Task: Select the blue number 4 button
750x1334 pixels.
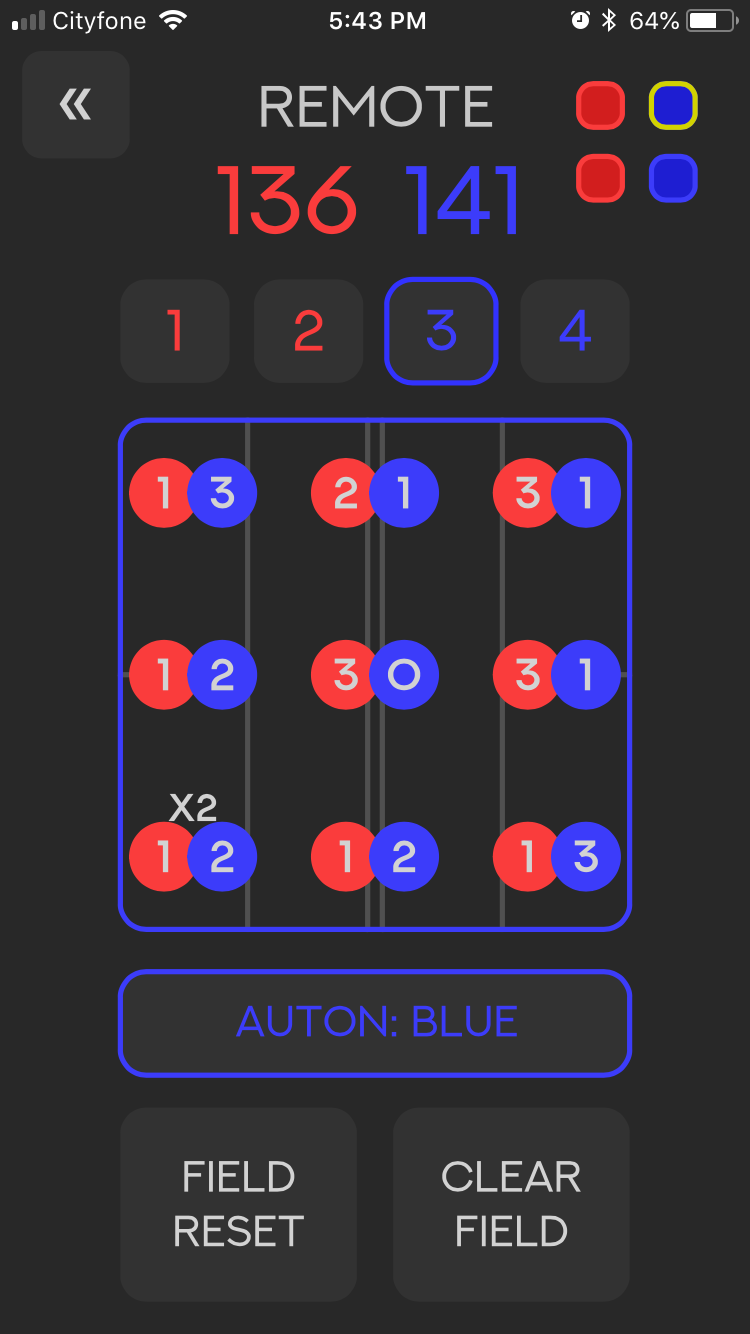Action: coord(575,331)
